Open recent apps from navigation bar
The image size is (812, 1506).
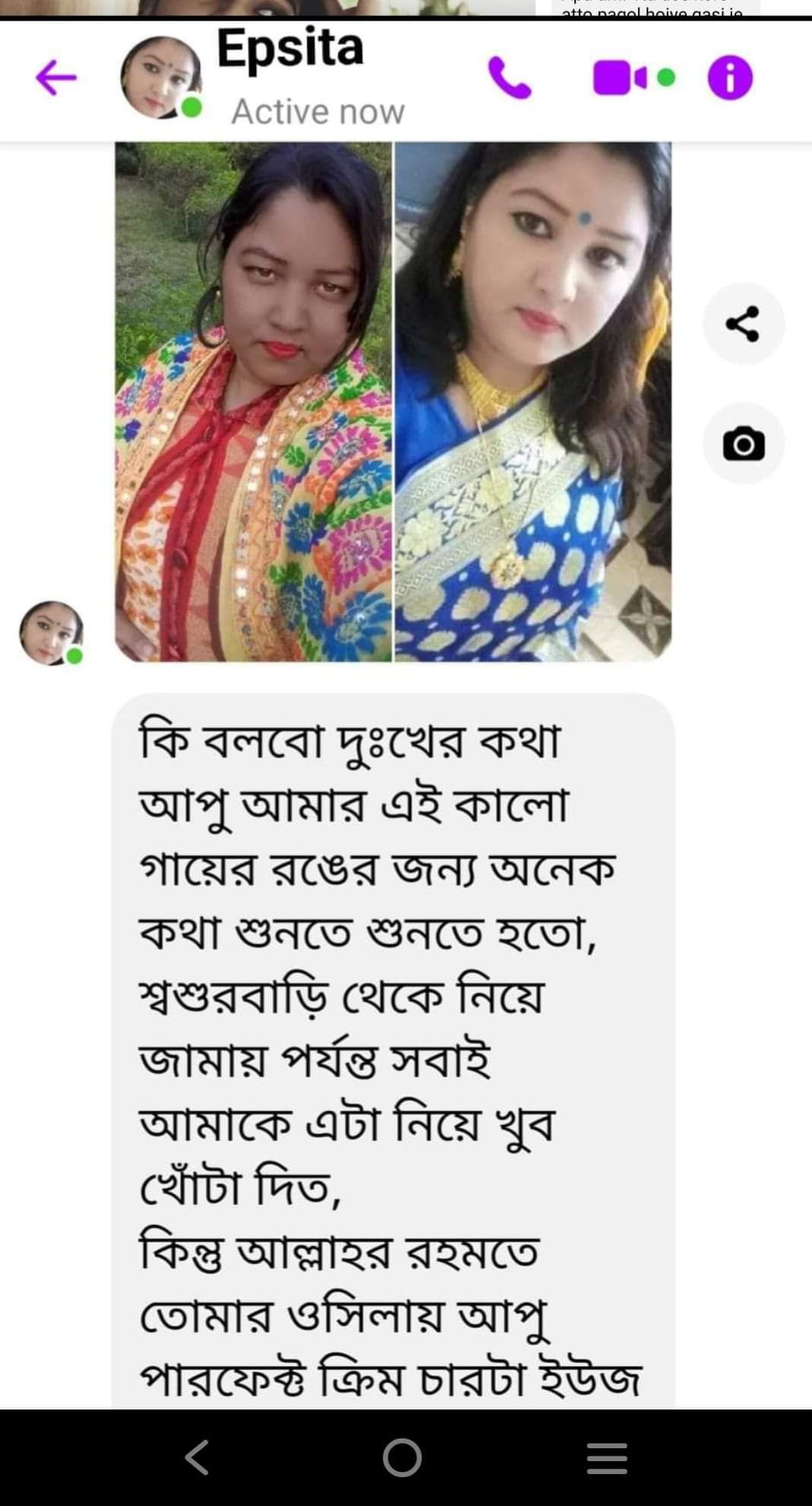[x=607, y=1457]
